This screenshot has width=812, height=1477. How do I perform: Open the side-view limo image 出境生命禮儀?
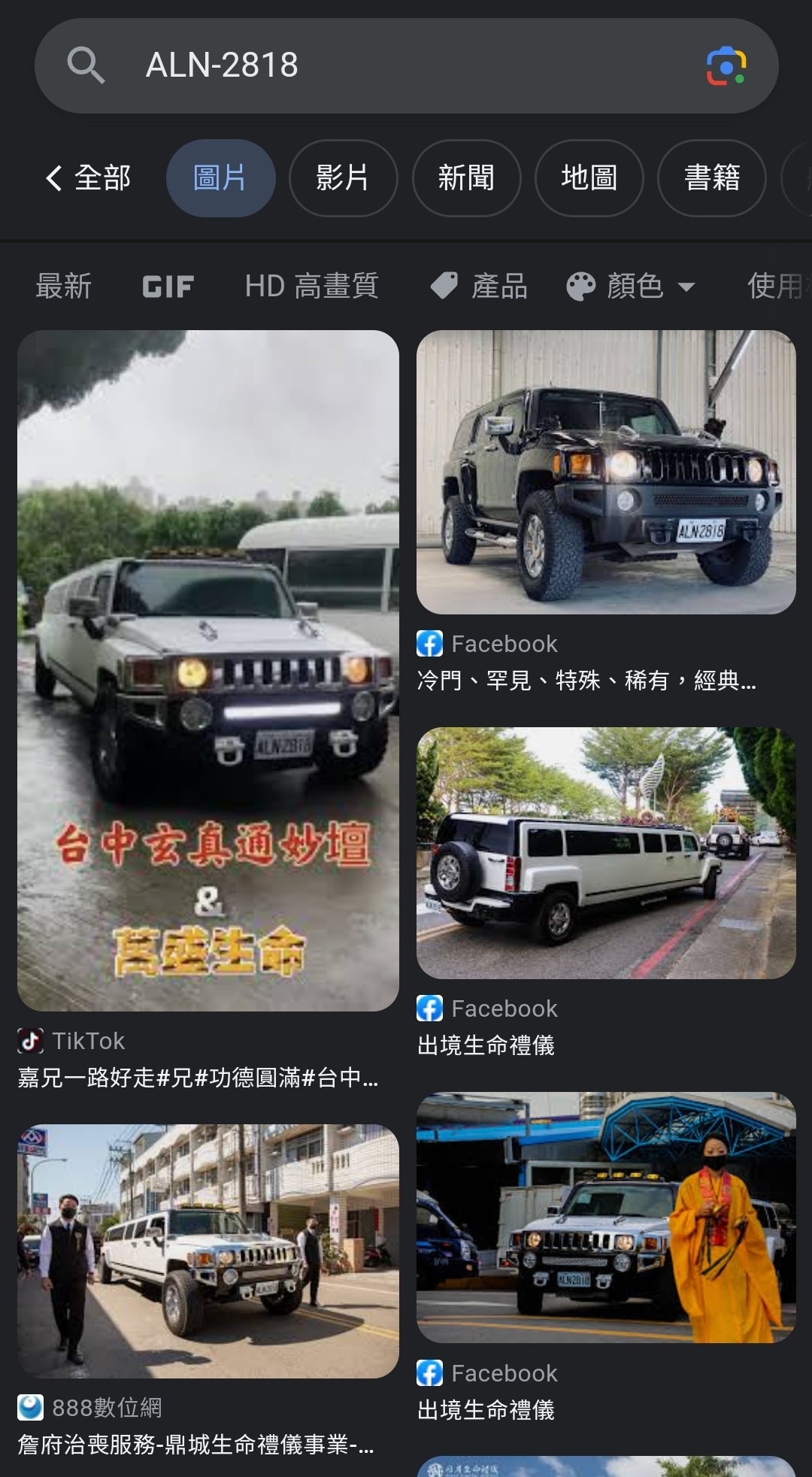606,852
